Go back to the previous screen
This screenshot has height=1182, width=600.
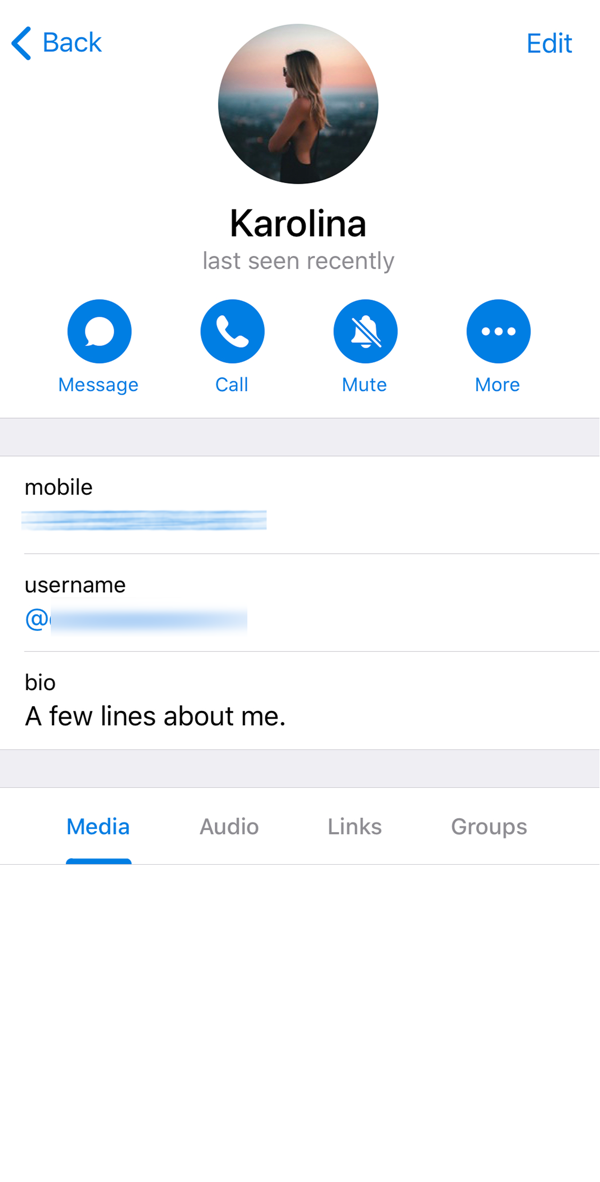coord(57,43)
